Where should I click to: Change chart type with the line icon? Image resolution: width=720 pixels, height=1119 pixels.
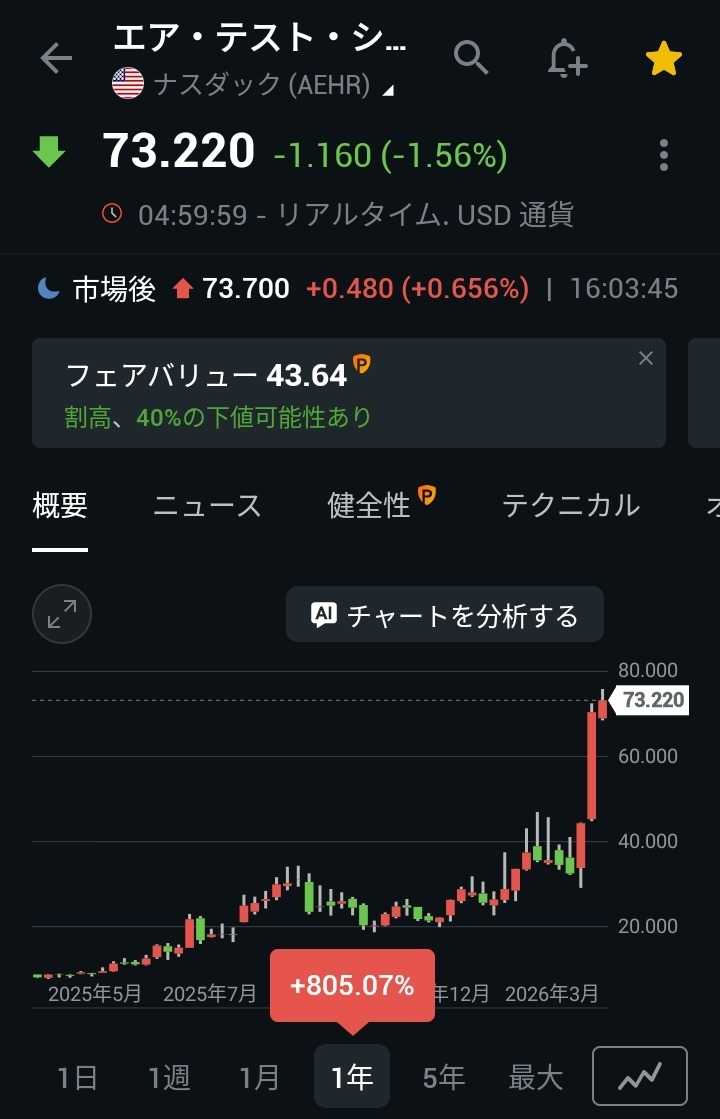coord(640,1076)
